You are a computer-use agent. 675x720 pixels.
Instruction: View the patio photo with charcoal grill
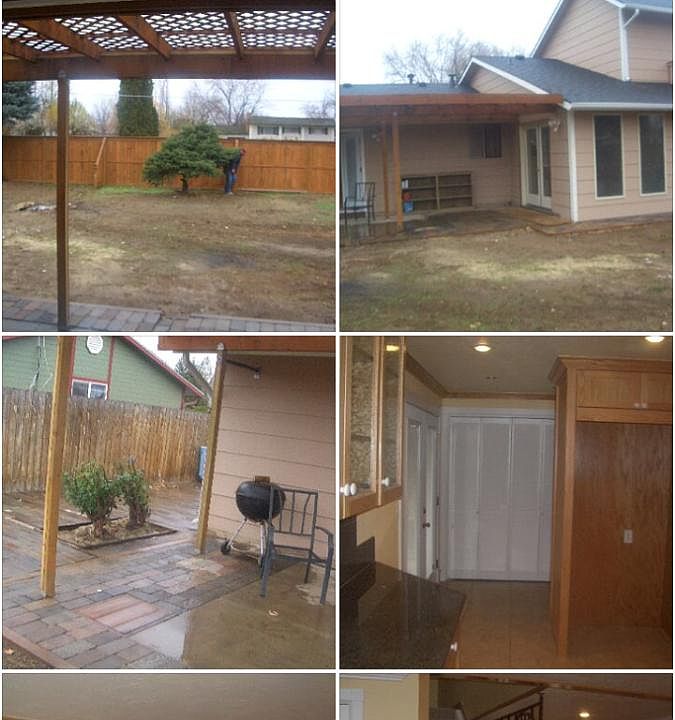168,502
